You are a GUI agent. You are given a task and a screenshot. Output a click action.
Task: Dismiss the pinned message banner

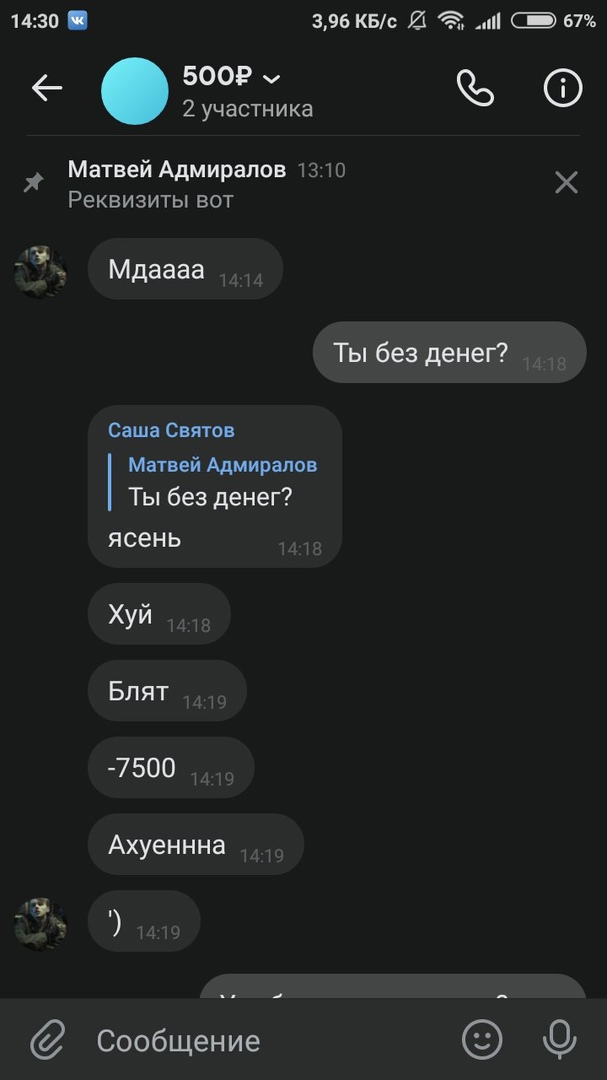tap(566, 183)
